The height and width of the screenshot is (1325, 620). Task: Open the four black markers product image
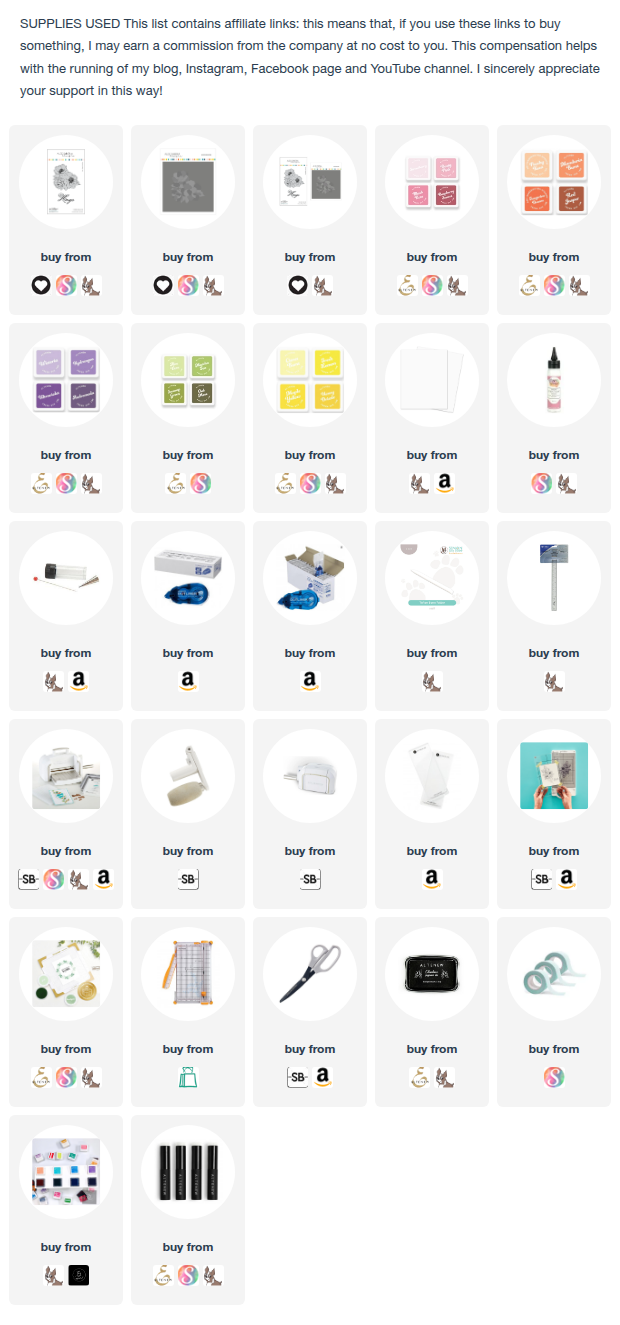click(x=187, y=1170)
